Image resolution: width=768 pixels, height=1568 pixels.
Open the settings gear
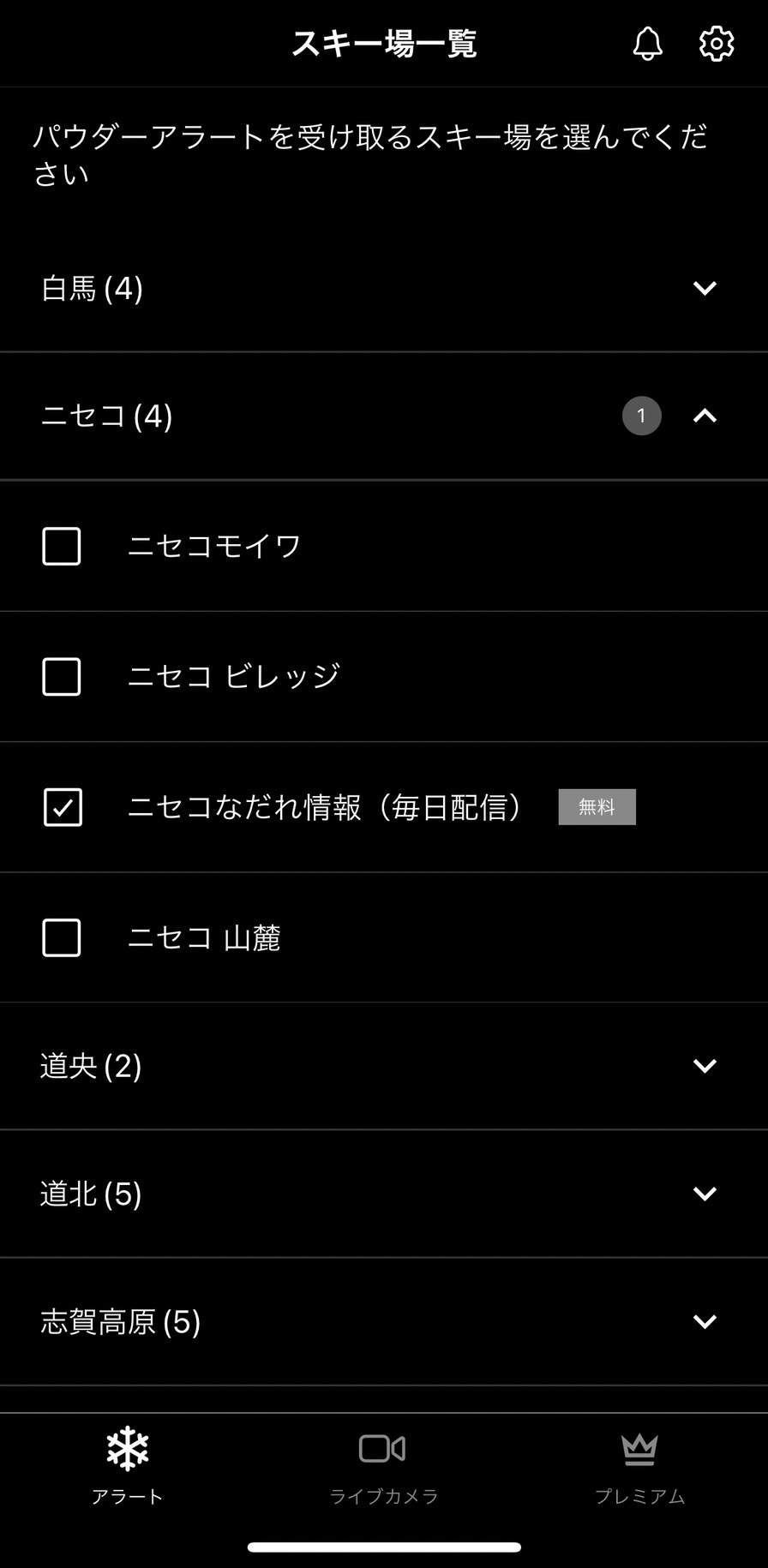[x=717, y=43]
